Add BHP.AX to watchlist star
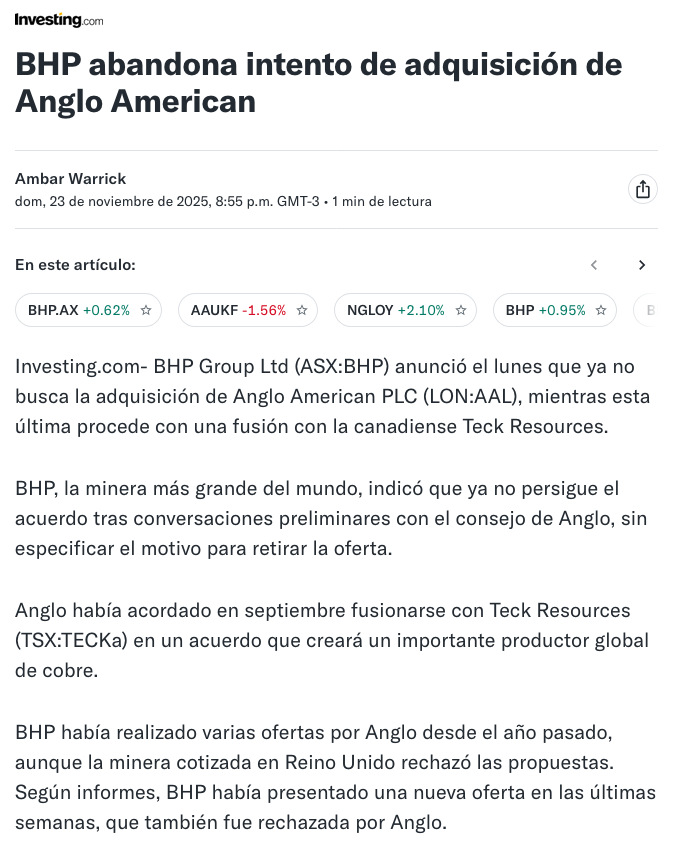This screenshot has width=679, height=860. 146,310
